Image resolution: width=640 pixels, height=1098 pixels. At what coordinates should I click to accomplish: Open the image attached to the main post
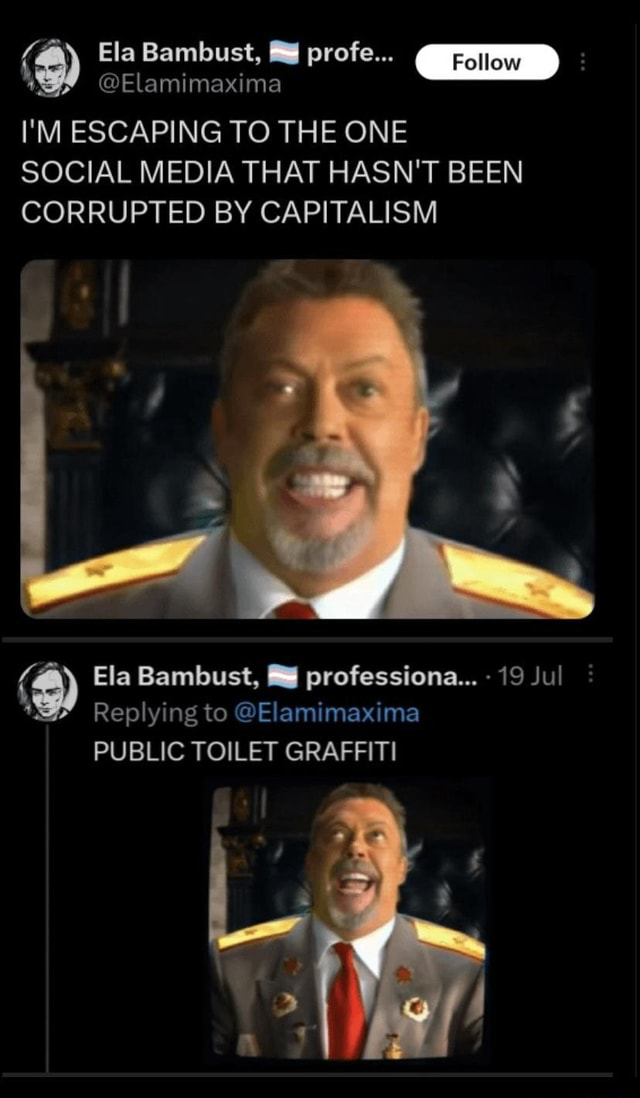coord(307,438)
